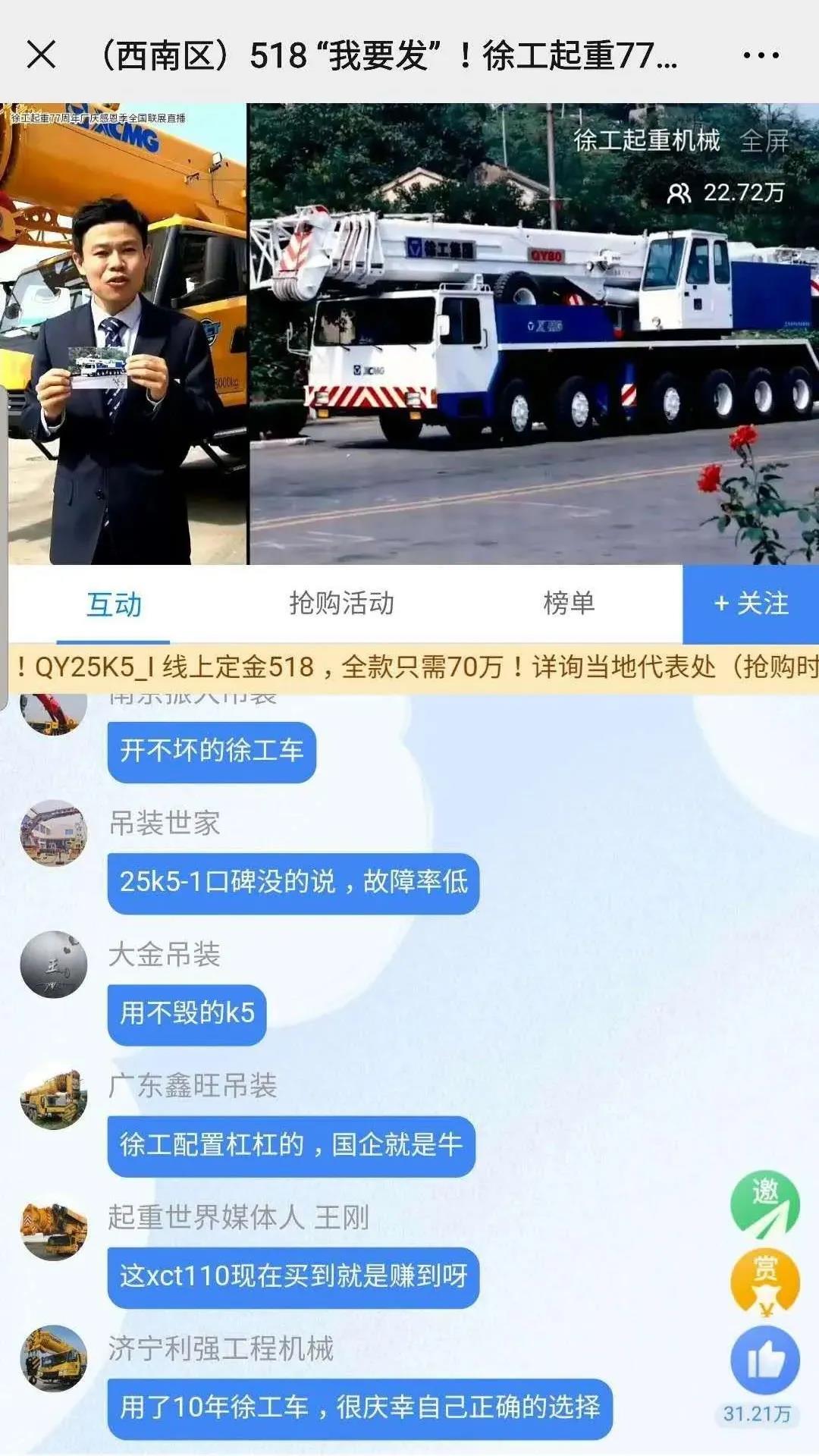Follow the channel with + 关注

[x=751, y=604]
